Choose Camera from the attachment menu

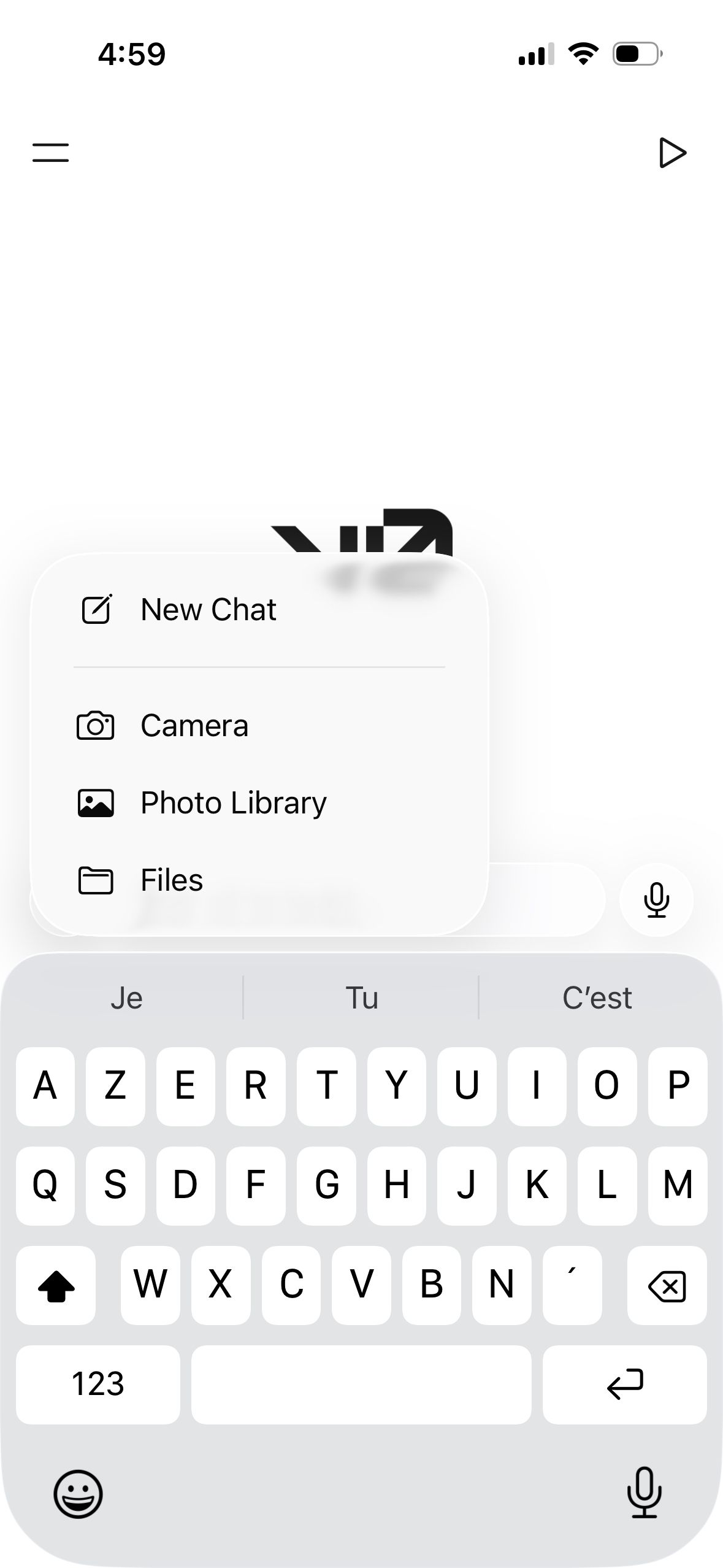(x=194, y=725)
